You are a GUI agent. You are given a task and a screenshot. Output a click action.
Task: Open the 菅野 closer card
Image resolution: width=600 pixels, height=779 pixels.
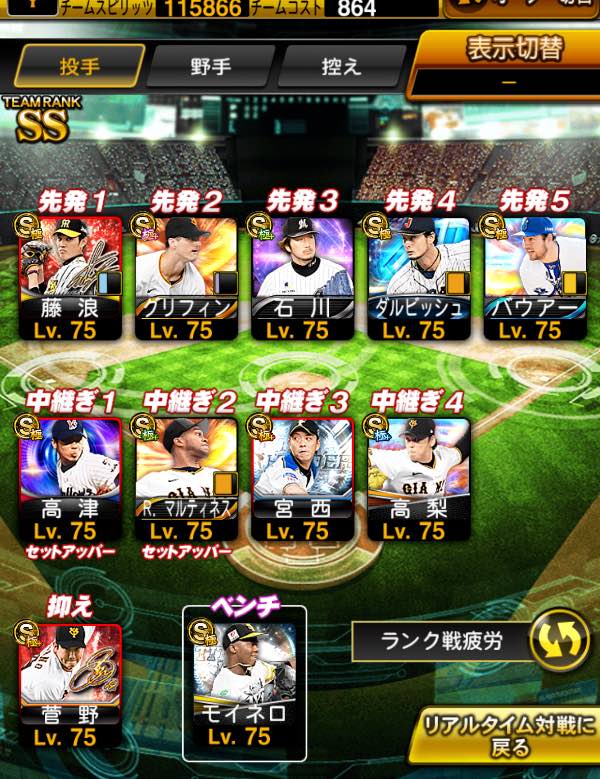[70, 686]
